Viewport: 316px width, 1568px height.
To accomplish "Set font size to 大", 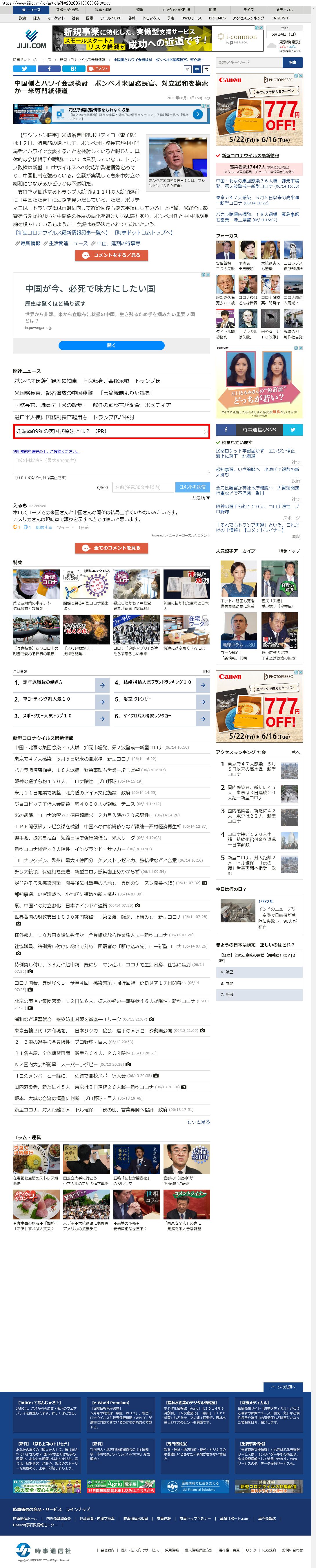I will click(x=206, y=69).
